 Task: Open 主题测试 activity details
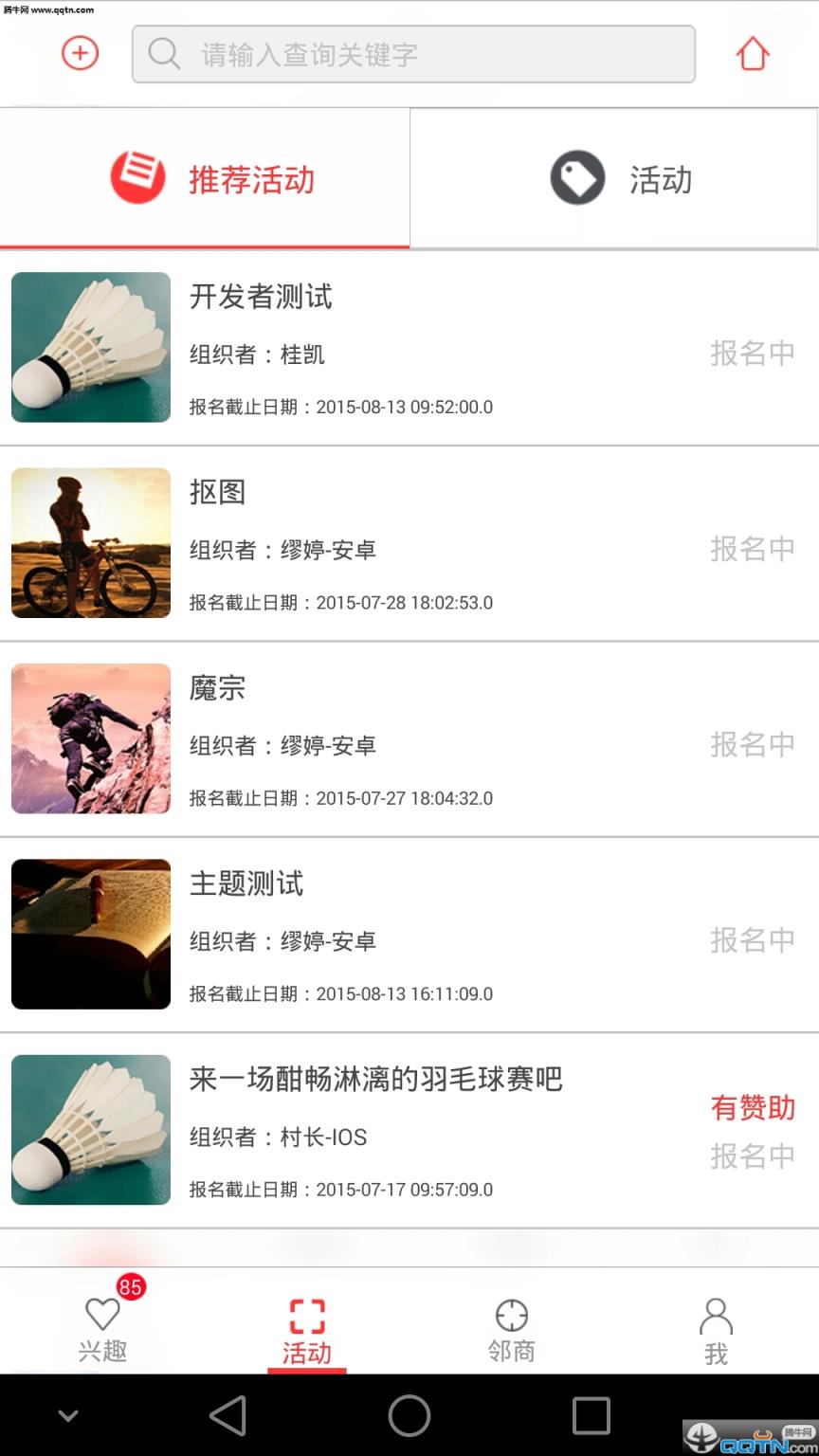click(x=246, y=883)
